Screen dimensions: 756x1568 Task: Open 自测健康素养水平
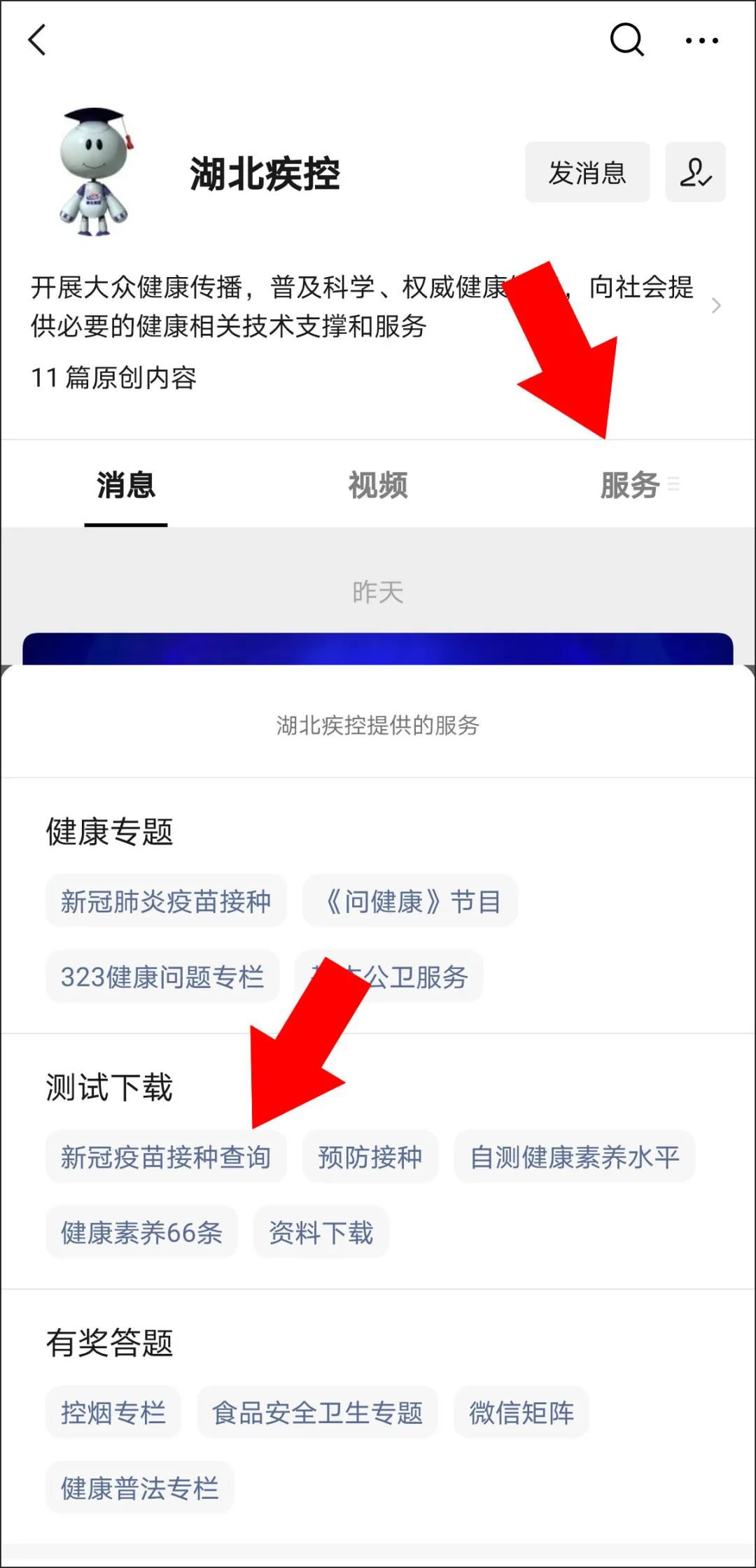click(574, 1157)
